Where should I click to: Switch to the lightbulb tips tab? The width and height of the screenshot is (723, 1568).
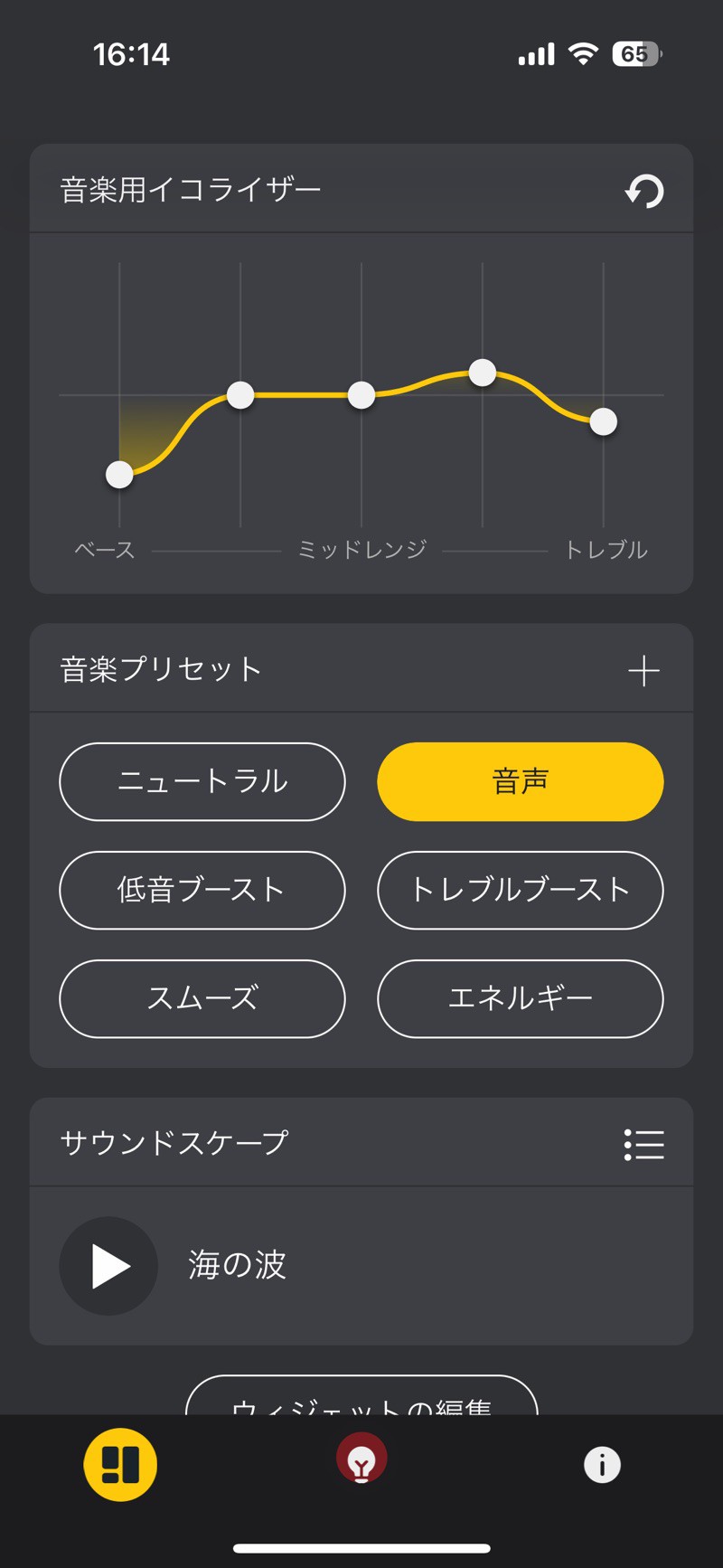point(361,1459)
